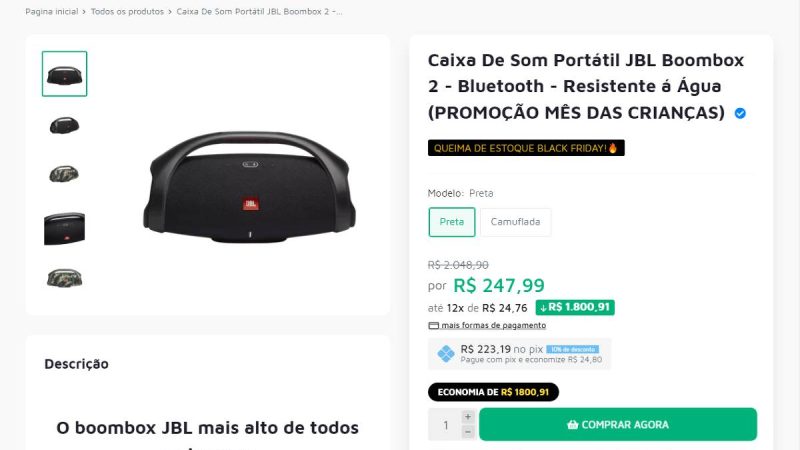Go to Página inicial breadcrumb
Screen dimensions: 800x450
(52, 12)
